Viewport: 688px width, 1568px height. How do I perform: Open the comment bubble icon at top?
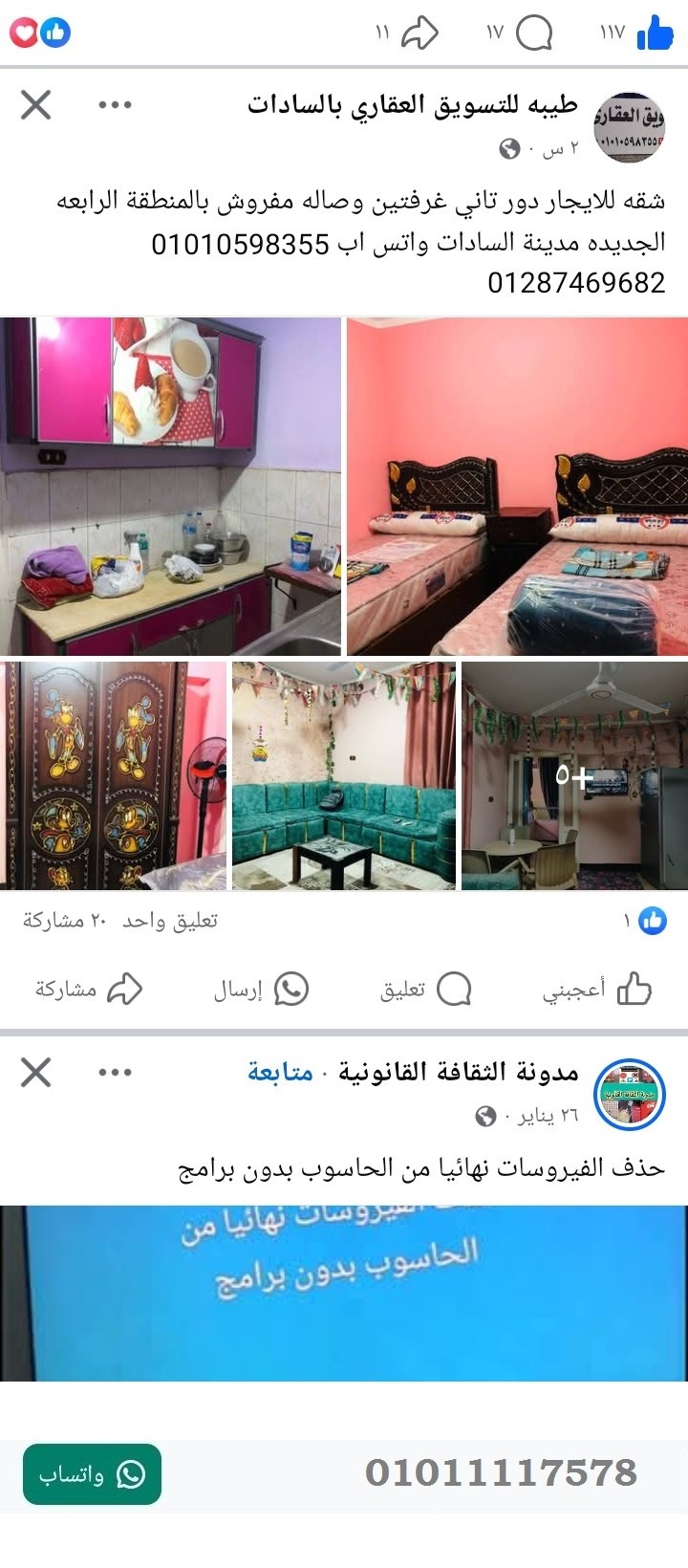click(536, 33)
